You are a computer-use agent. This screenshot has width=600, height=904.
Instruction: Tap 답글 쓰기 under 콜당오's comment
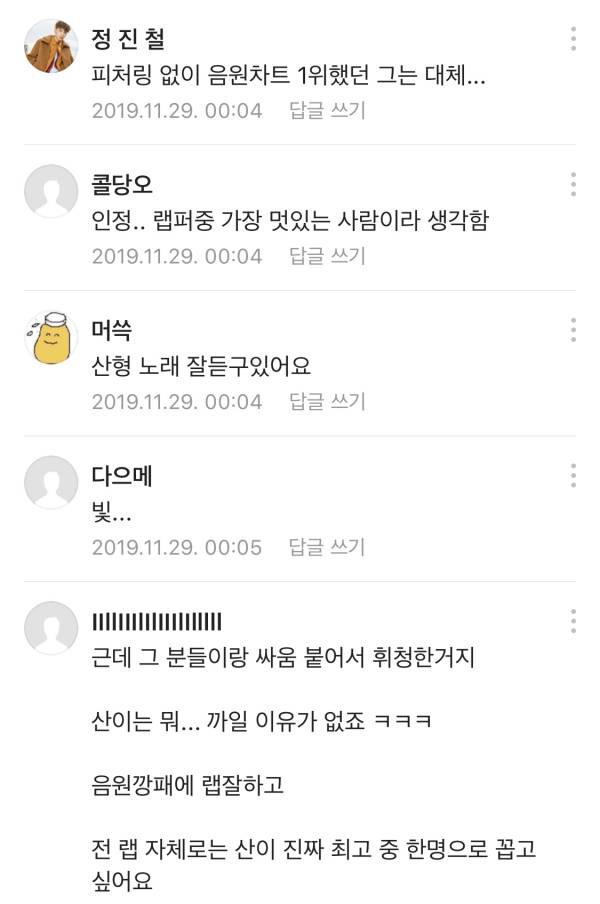pyautogui.click(x=327, y=256)
